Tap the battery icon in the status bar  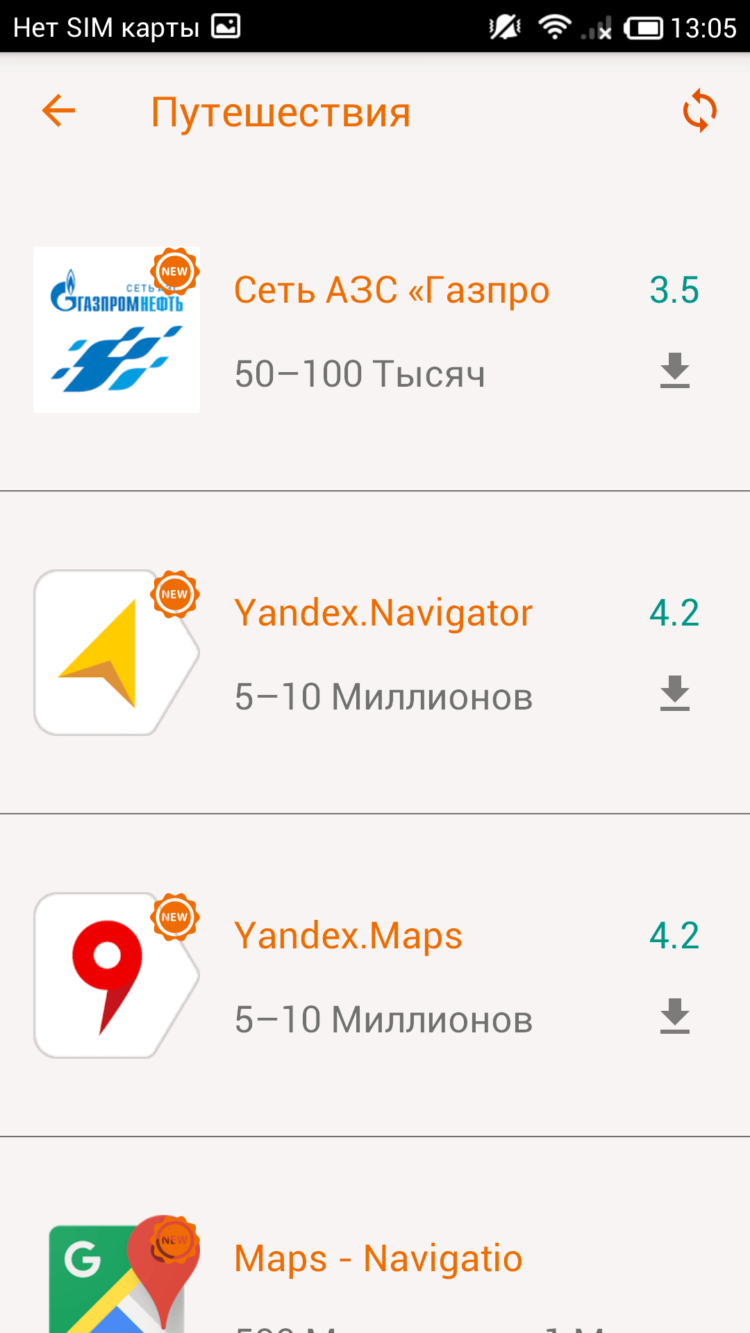[641, 26]
